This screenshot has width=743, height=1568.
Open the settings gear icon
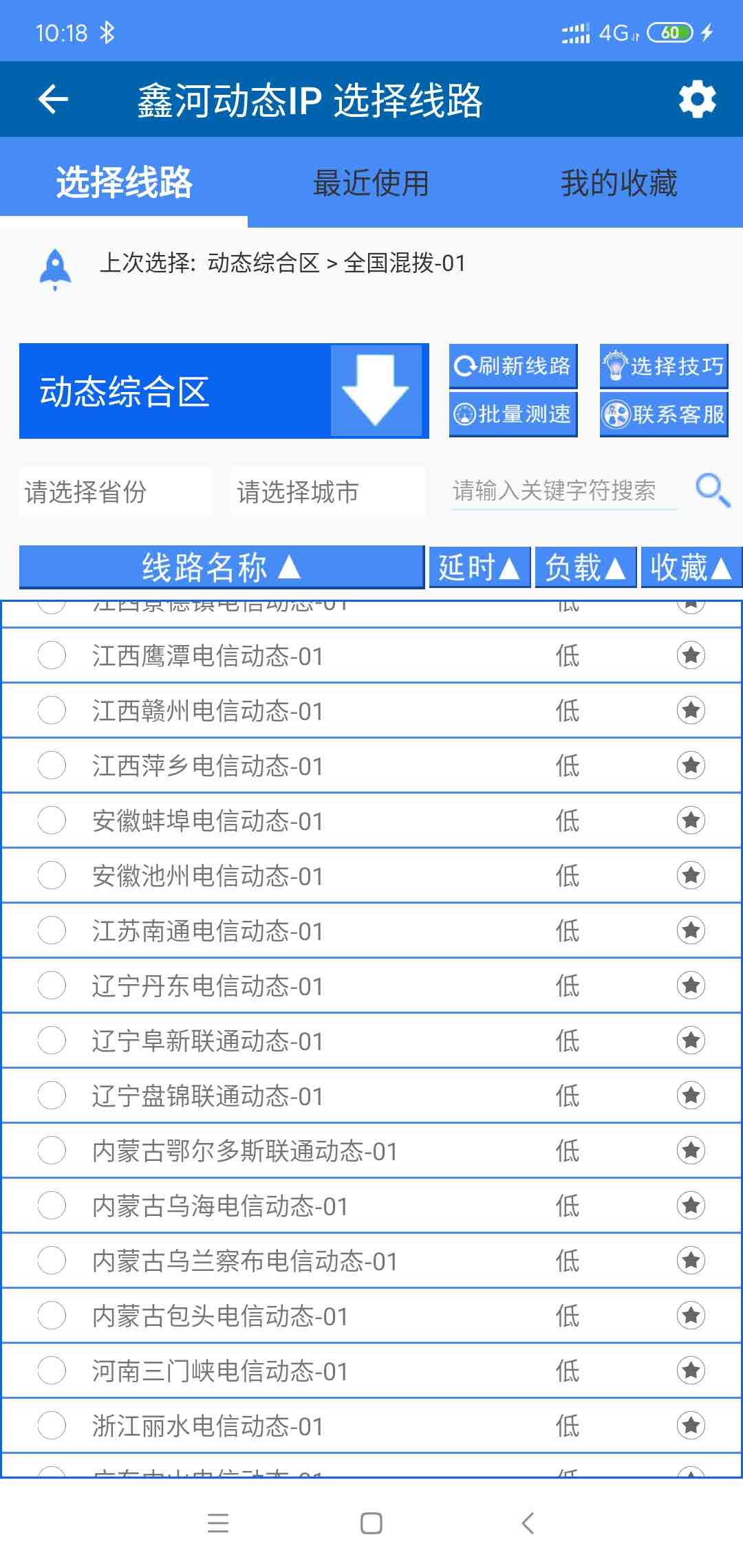coord(697,100)
